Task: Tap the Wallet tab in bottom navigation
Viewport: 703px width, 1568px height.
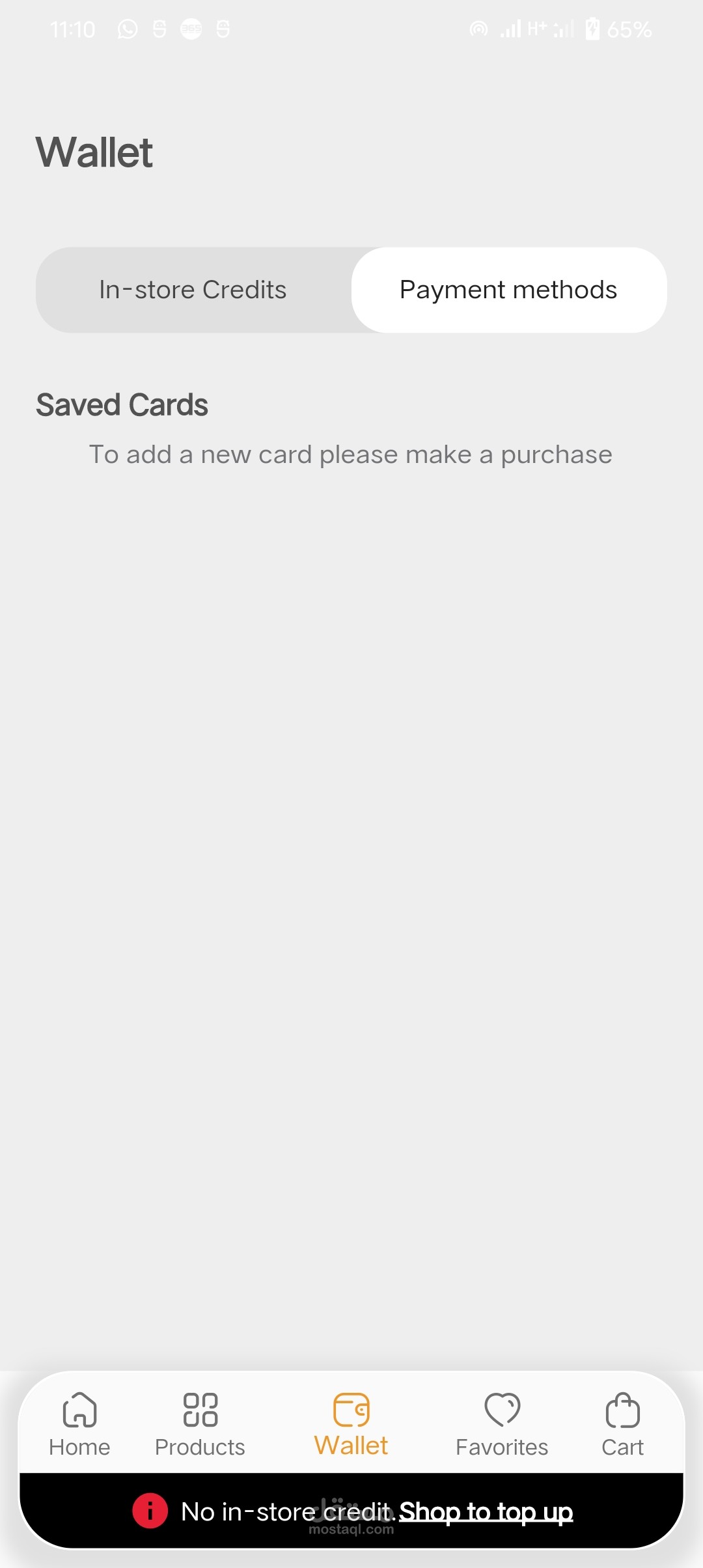Action: pos(351,1425)
